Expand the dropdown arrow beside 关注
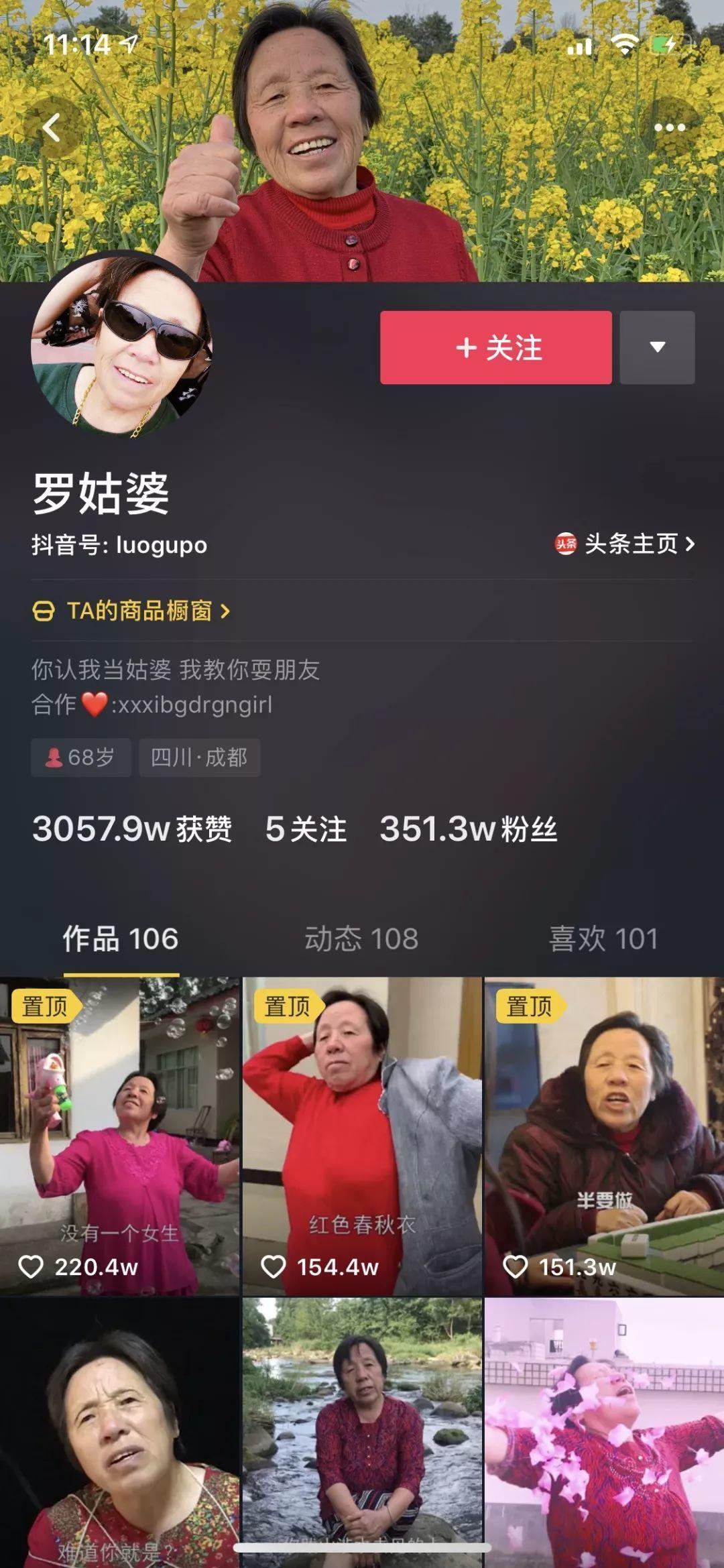724x1568 pixels. pyautogui.click(x=657, y=347)
